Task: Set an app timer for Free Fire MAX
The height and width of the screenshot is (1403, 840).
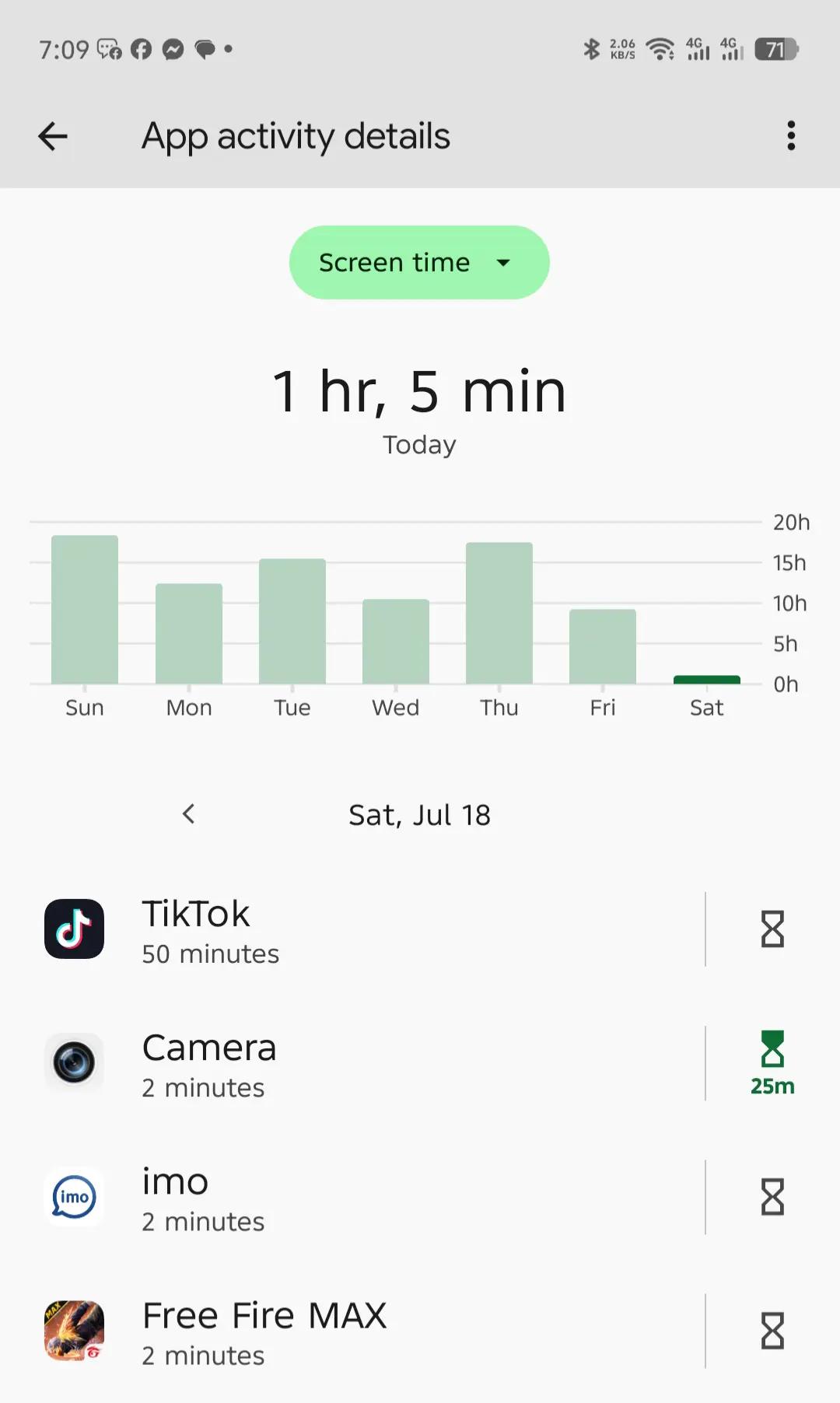Action: [x=772, y=1331]
